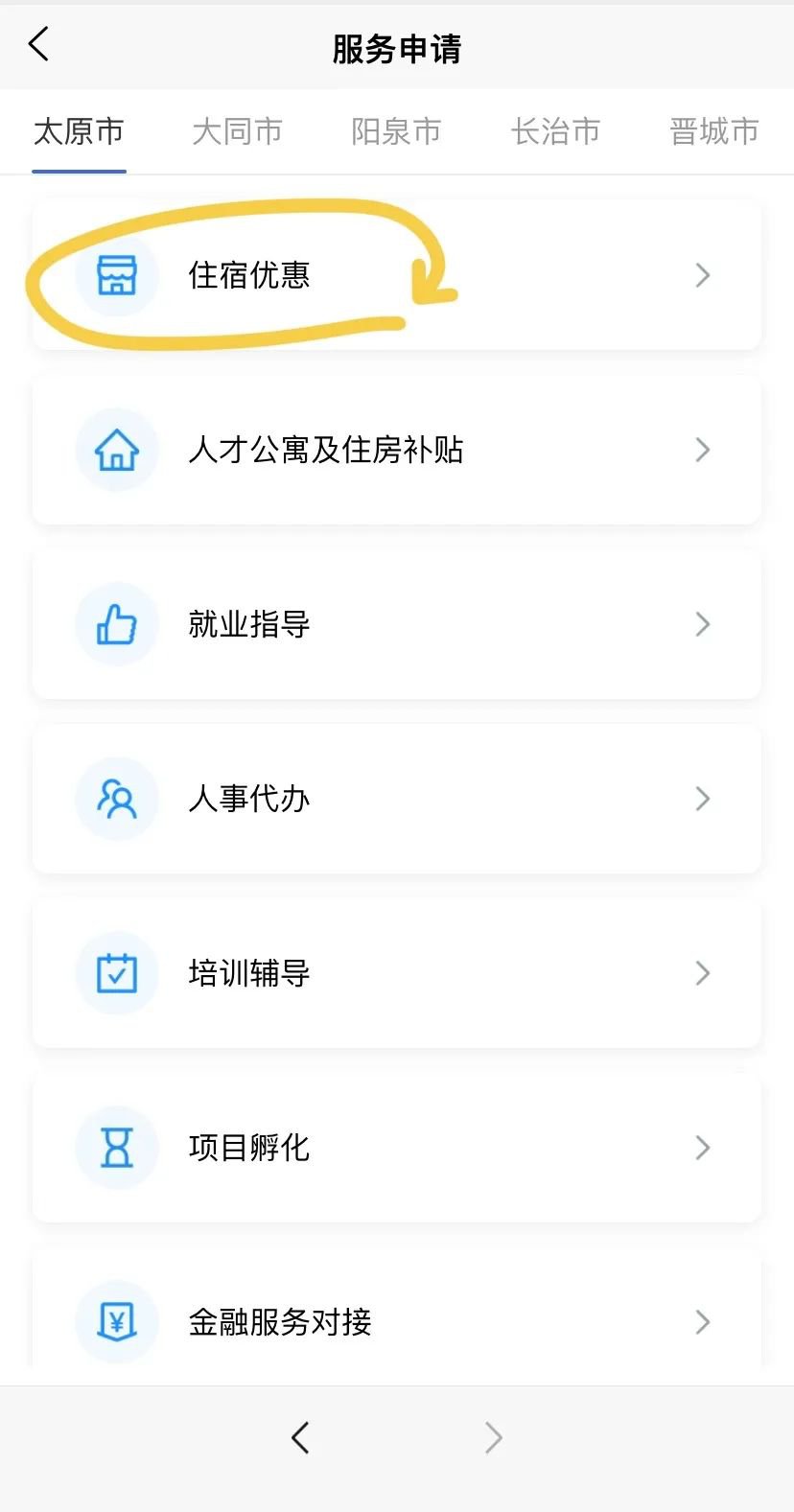The height and width of the screenshot is (1512, 794).
Task: Open the 人事代办 service
Action: click(396, 799)
